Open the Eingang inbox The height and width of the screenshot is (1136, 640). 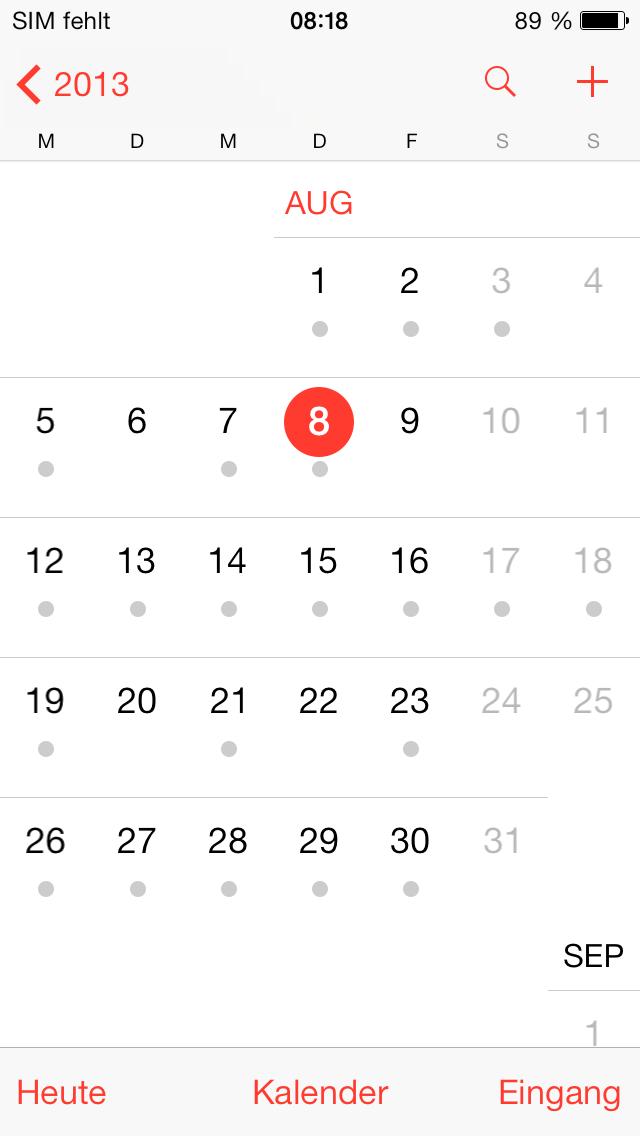click(560, 1093)
